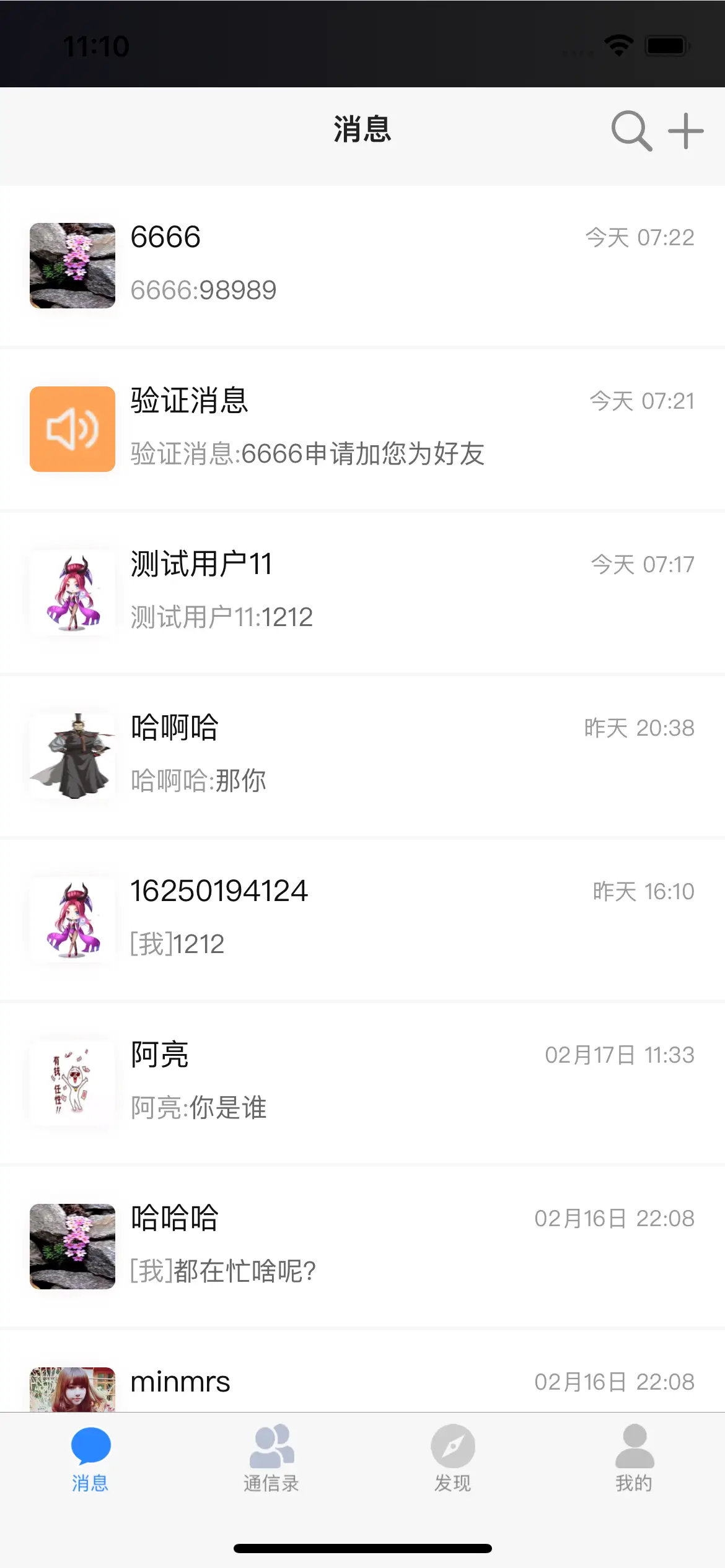
Task: Open the chat with 哈哈哈
Action: click(362, 1246)
